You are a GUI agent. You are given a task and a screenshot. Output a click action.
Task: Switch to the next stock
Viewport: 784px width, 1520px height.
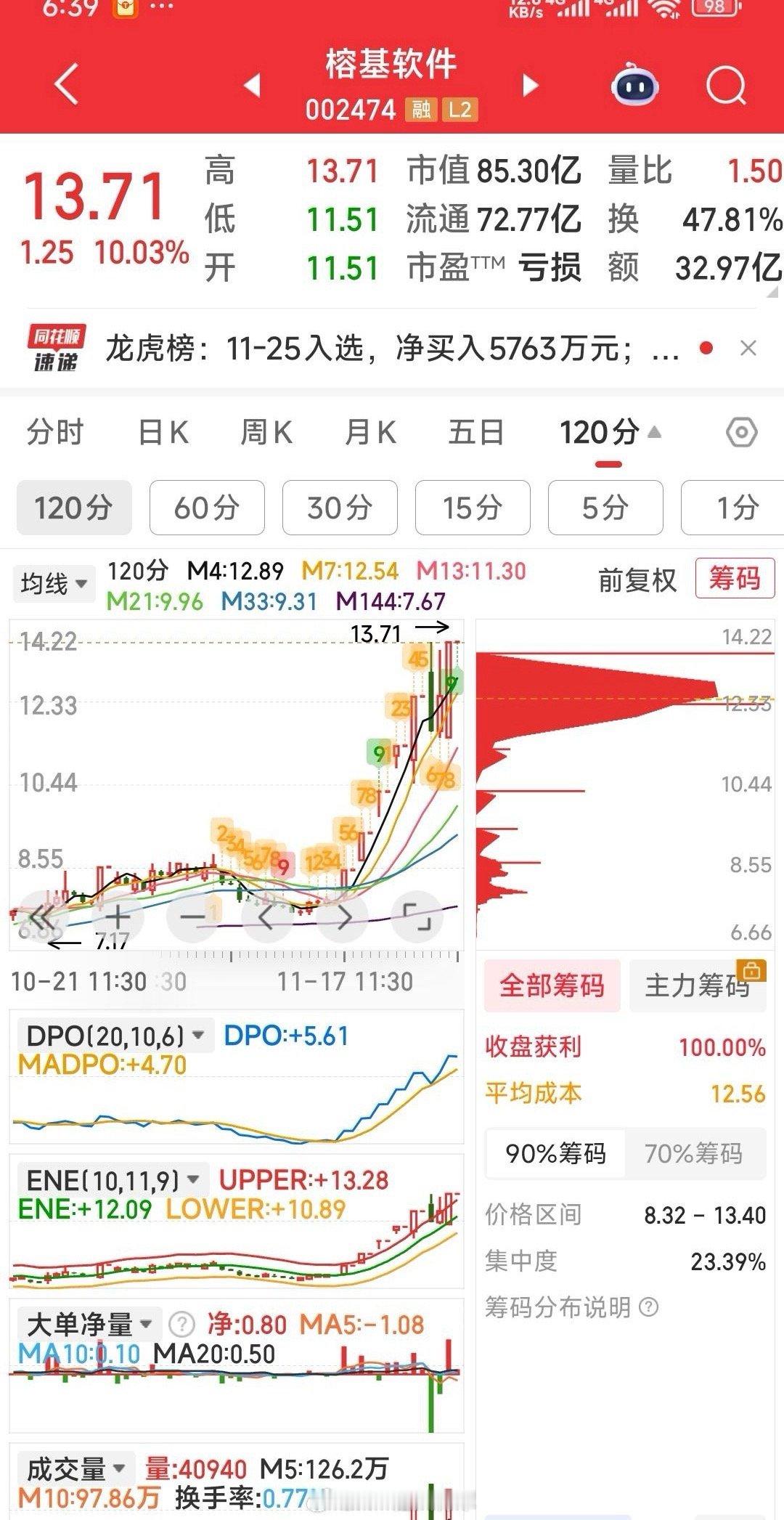click(x=531, y=85)
